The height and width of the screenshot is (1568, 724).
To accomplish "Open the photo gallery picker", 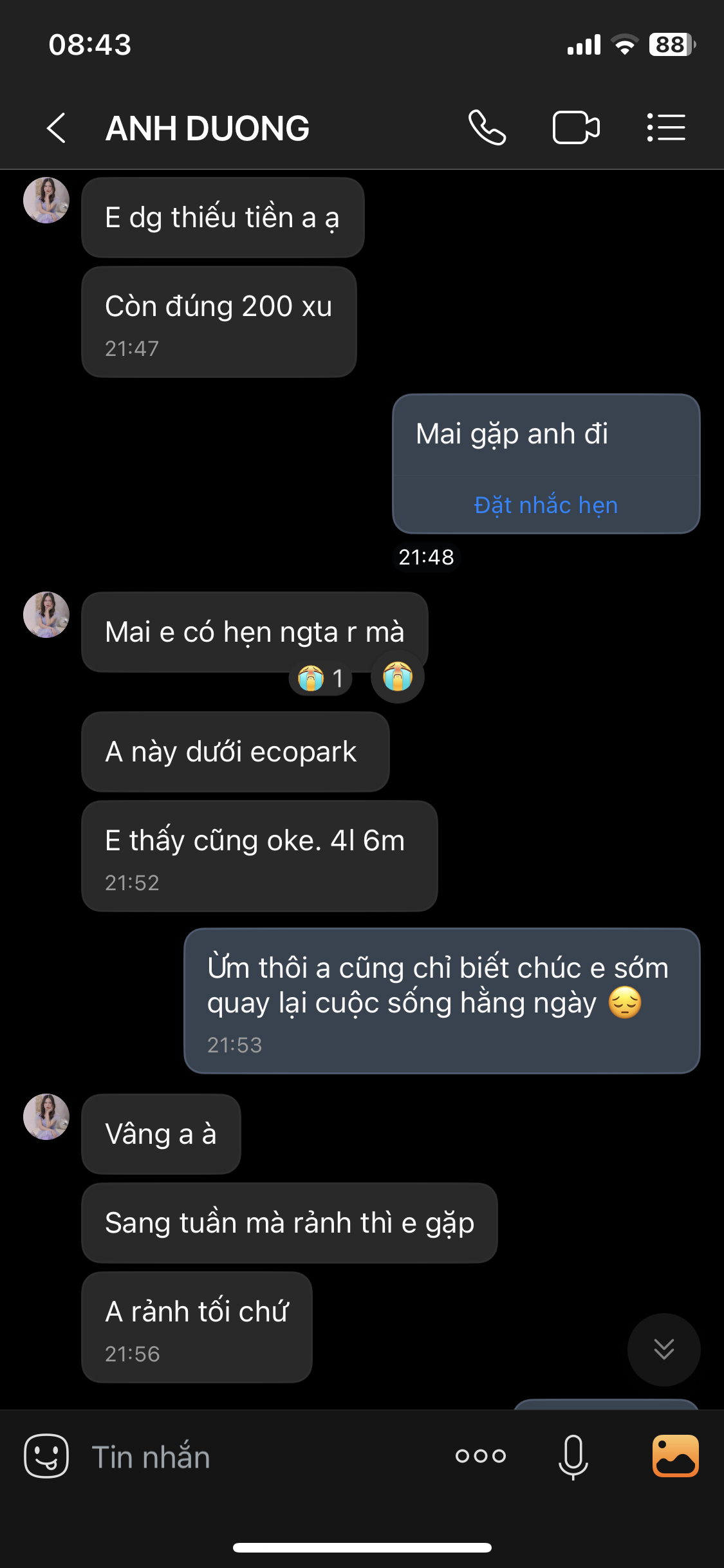I will pyautogui.click(x=675, y=1456).
